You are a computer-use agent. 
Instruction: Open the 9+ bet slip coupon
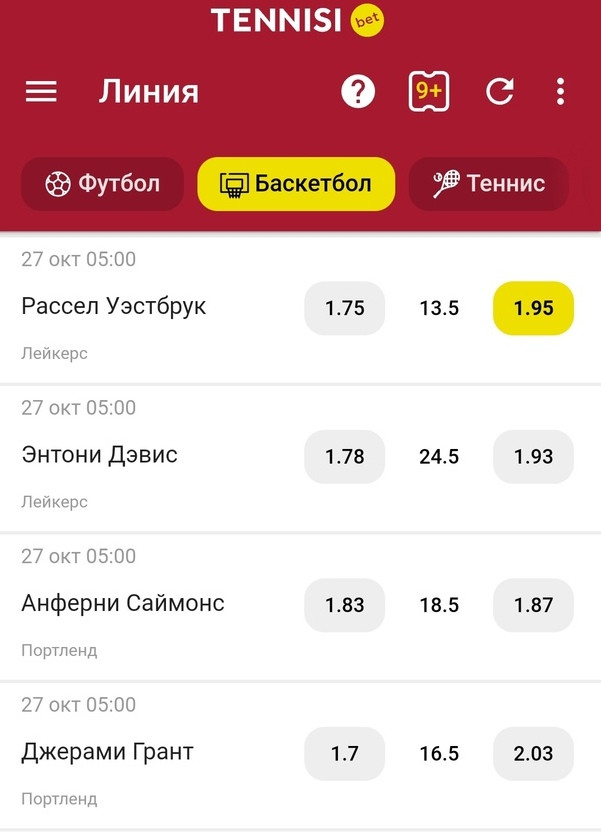pyautogui.click(x=429, y=92)
